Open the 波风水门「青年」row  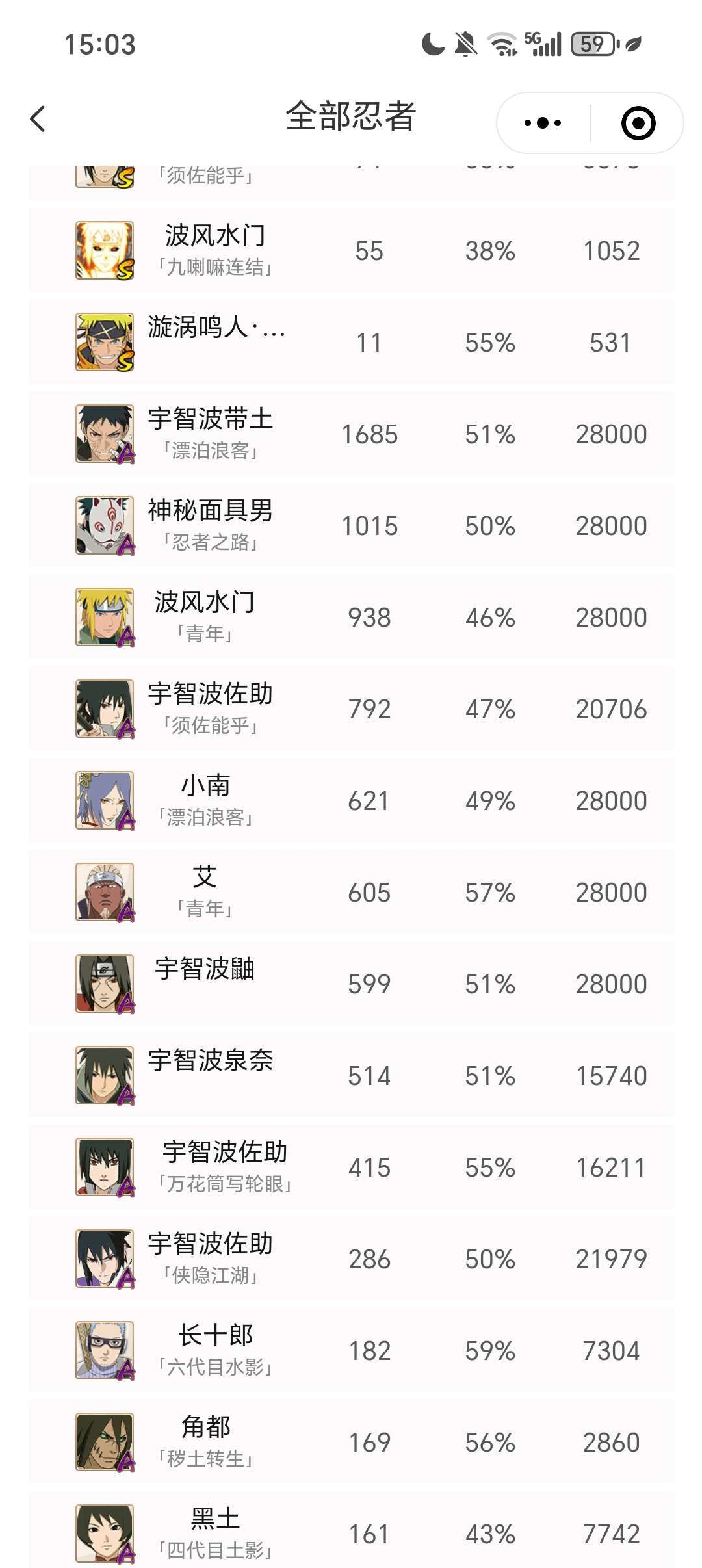tap(351, 617)
